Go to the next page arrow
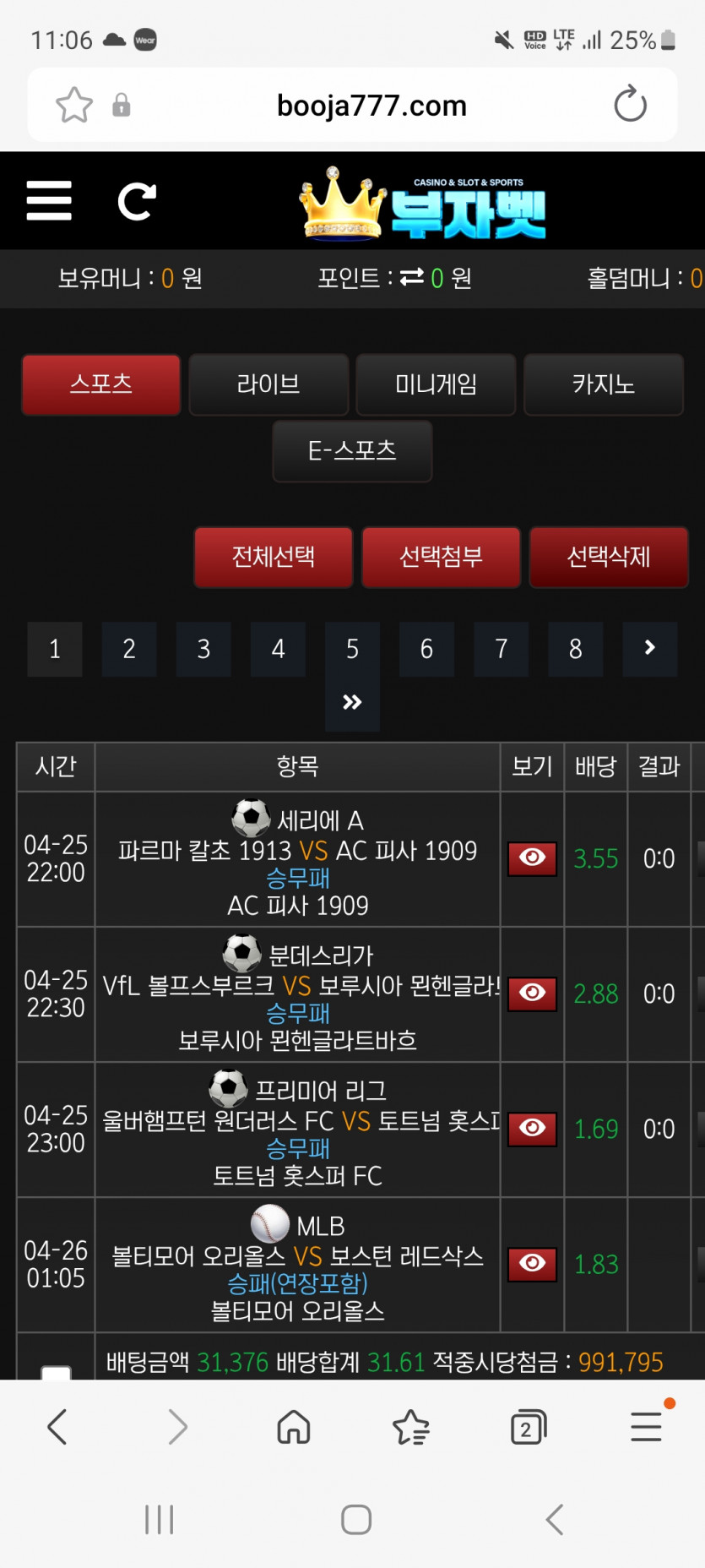Screen dimensions: 705x1568 tap(650, 649)
